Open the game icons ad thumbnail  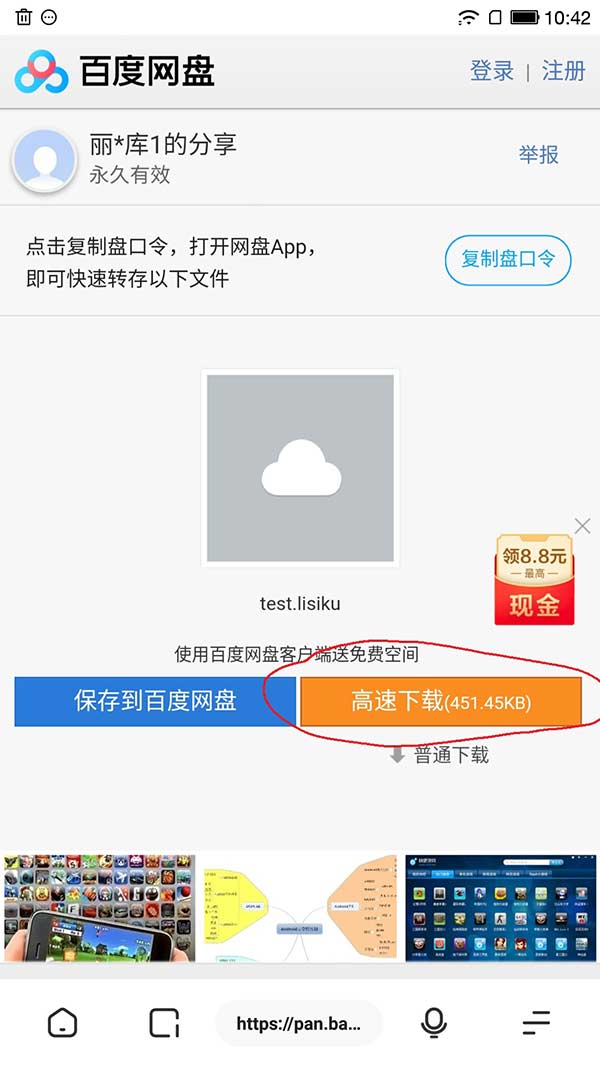point(98,908)
